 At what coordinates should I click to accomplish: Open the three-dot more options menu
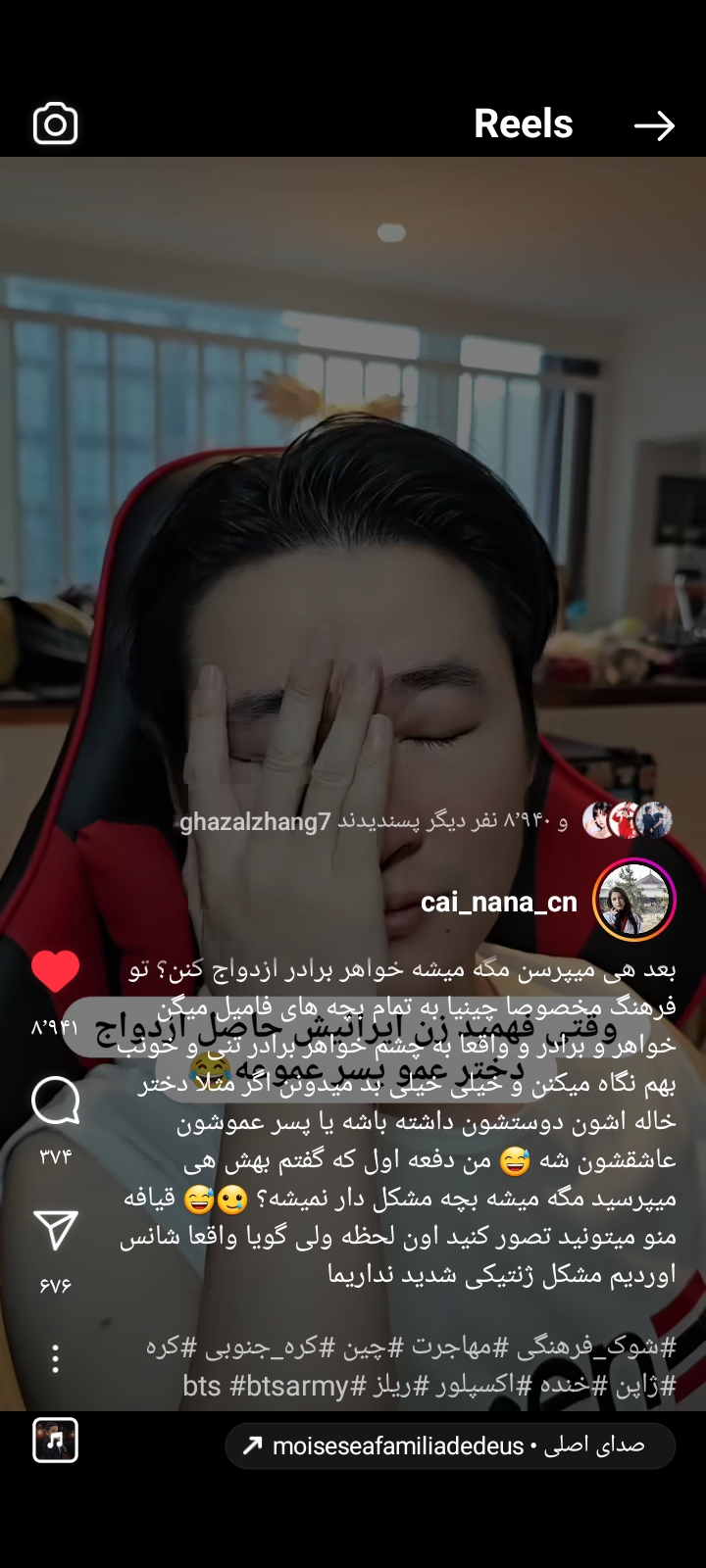(56, 1358)
